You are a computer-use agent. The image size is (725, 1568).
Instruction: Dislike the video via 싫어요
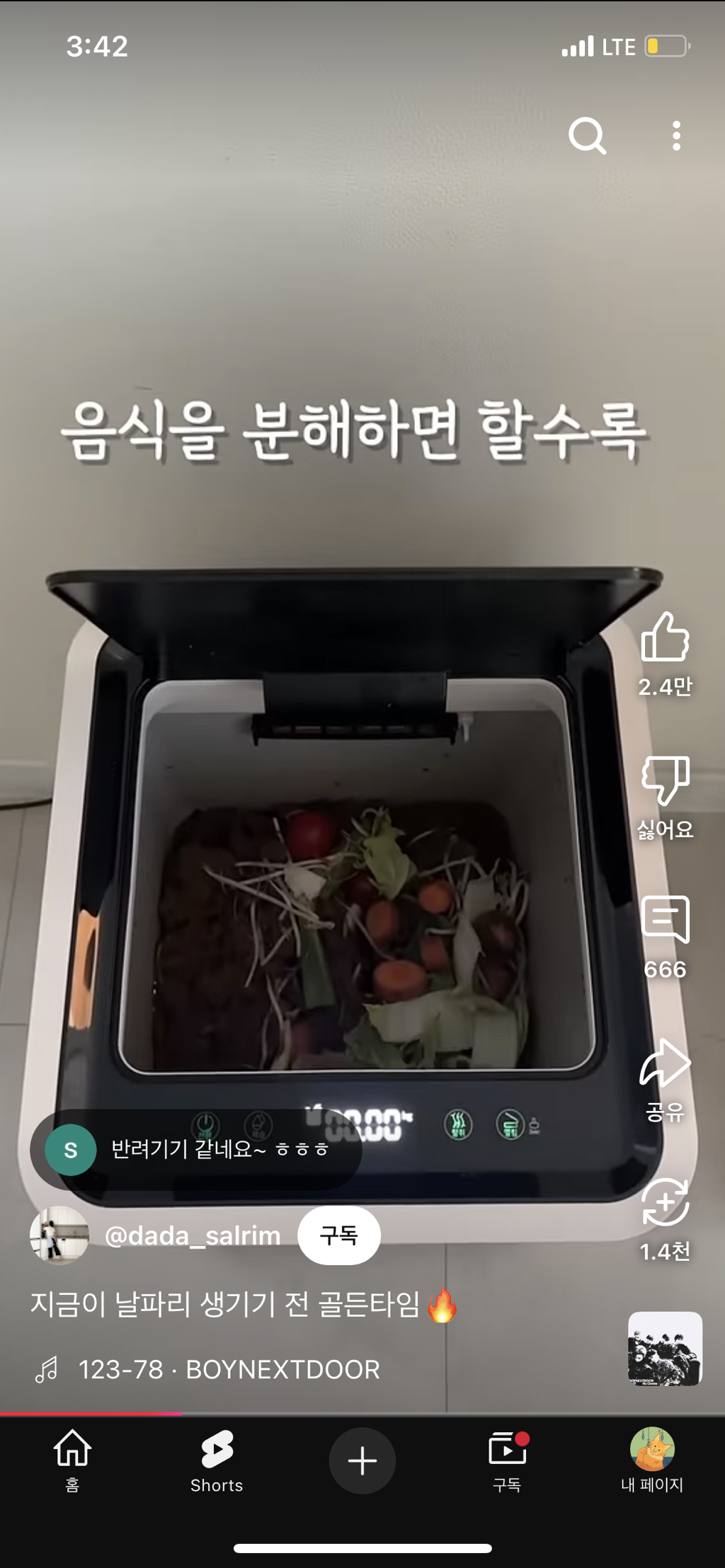pos(665,780)
